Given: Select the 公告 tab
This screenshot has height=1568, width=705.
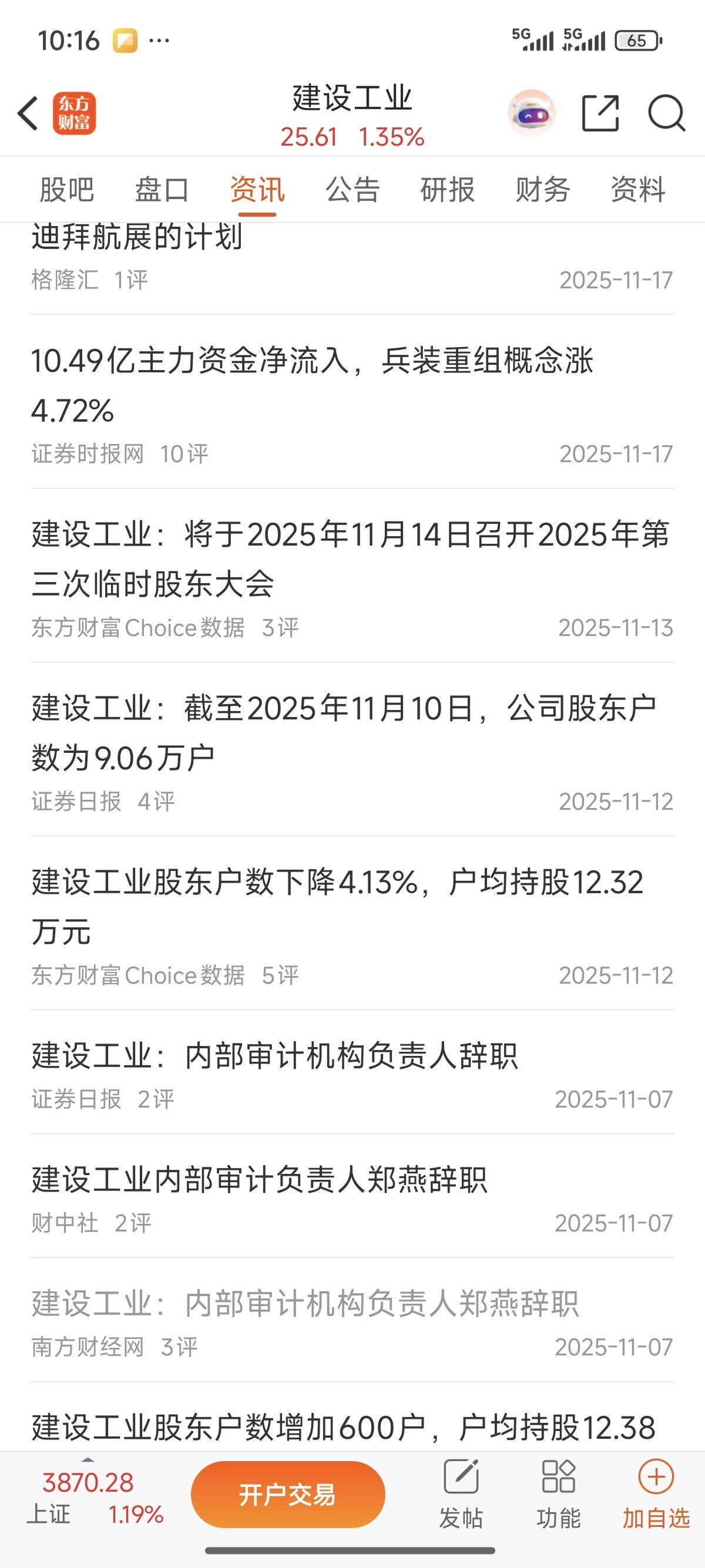Looking at the screenshot, I should tap(352, 189).
